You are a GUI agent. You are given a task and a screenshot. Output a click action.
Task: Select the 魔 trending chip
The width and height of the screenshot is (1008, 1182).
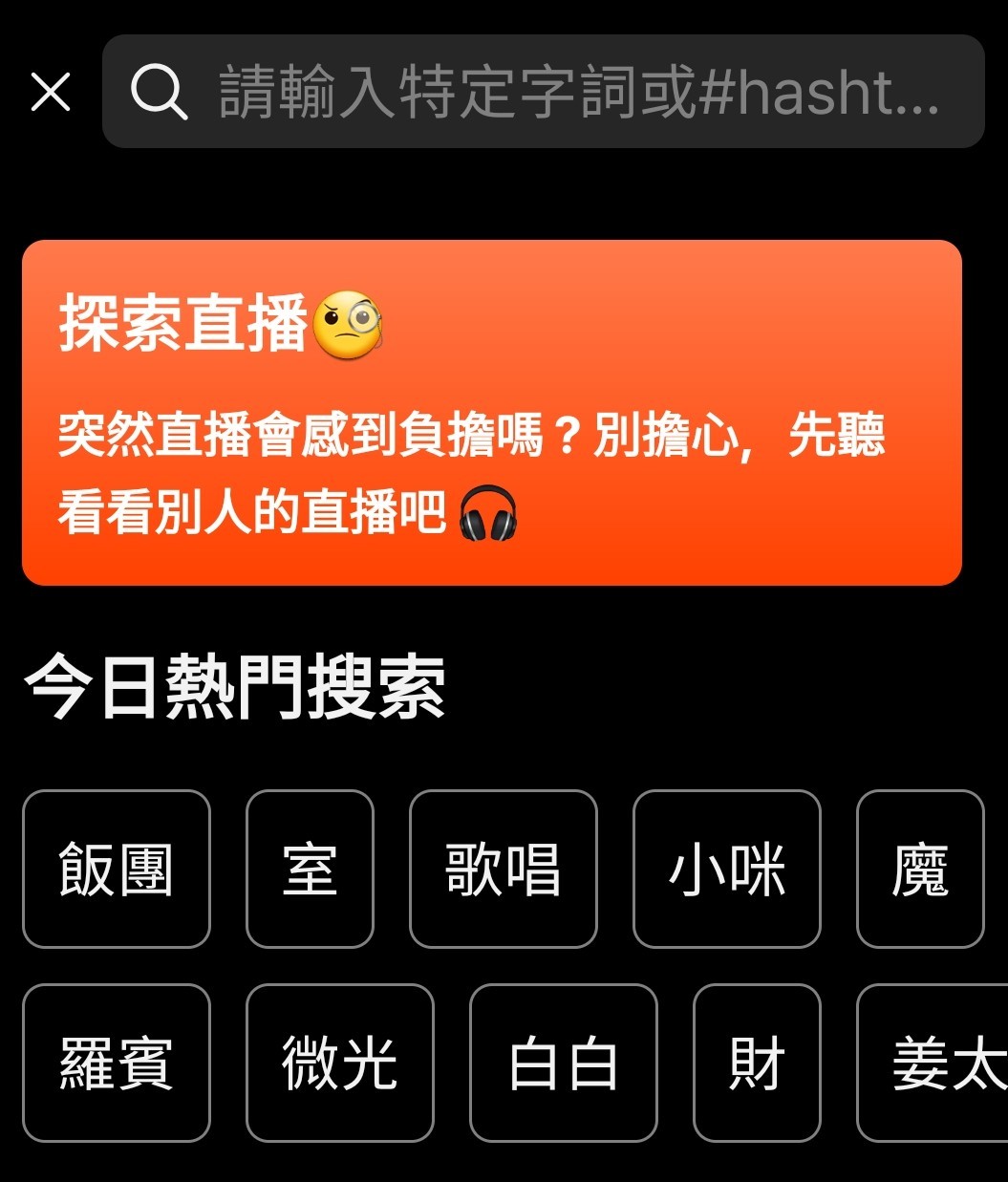[x=920, y=869]
